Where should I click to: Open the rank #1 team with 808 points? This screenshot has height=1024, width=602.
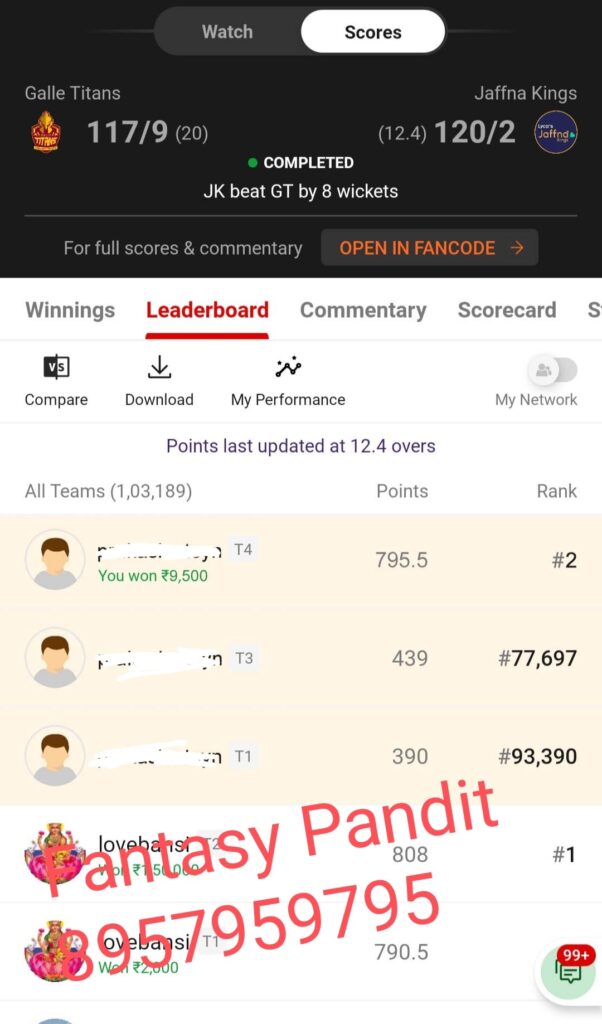pyautogui.click(x=300, y=854)
